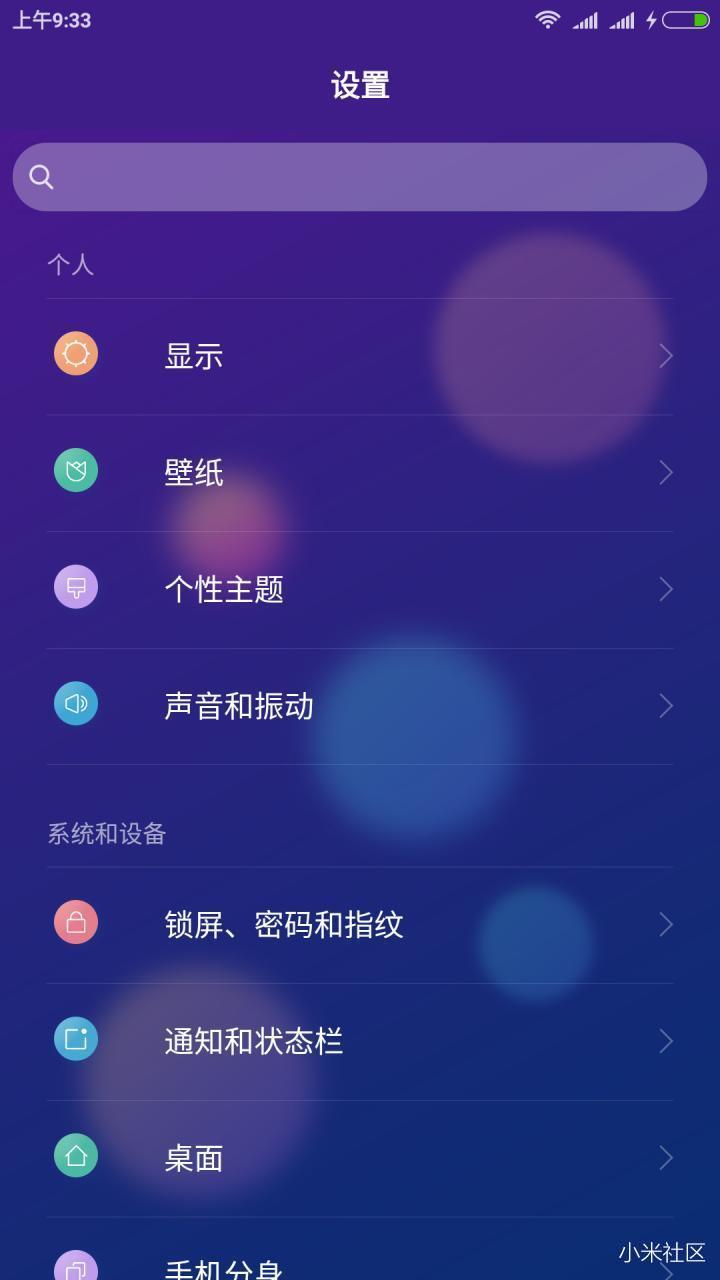Select the 显示 settings label
Image resolution: width=720 pixels, height=1280 pixels.
[x=194, y=354]
